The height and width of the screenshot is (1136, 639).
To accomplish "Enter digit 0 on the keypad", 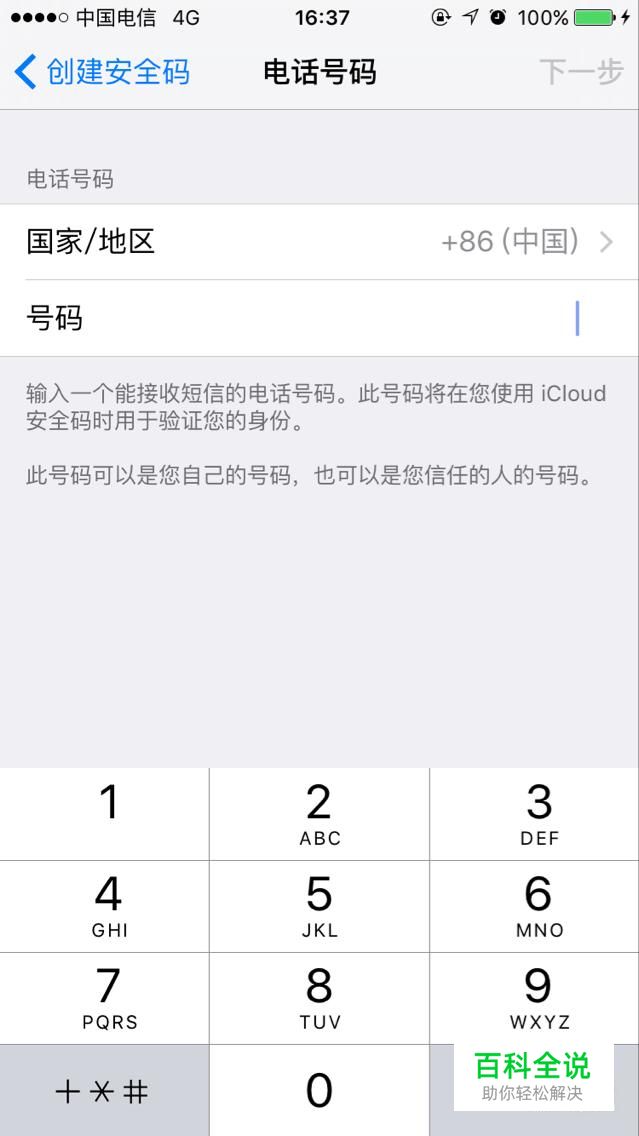I will 320,1090.
